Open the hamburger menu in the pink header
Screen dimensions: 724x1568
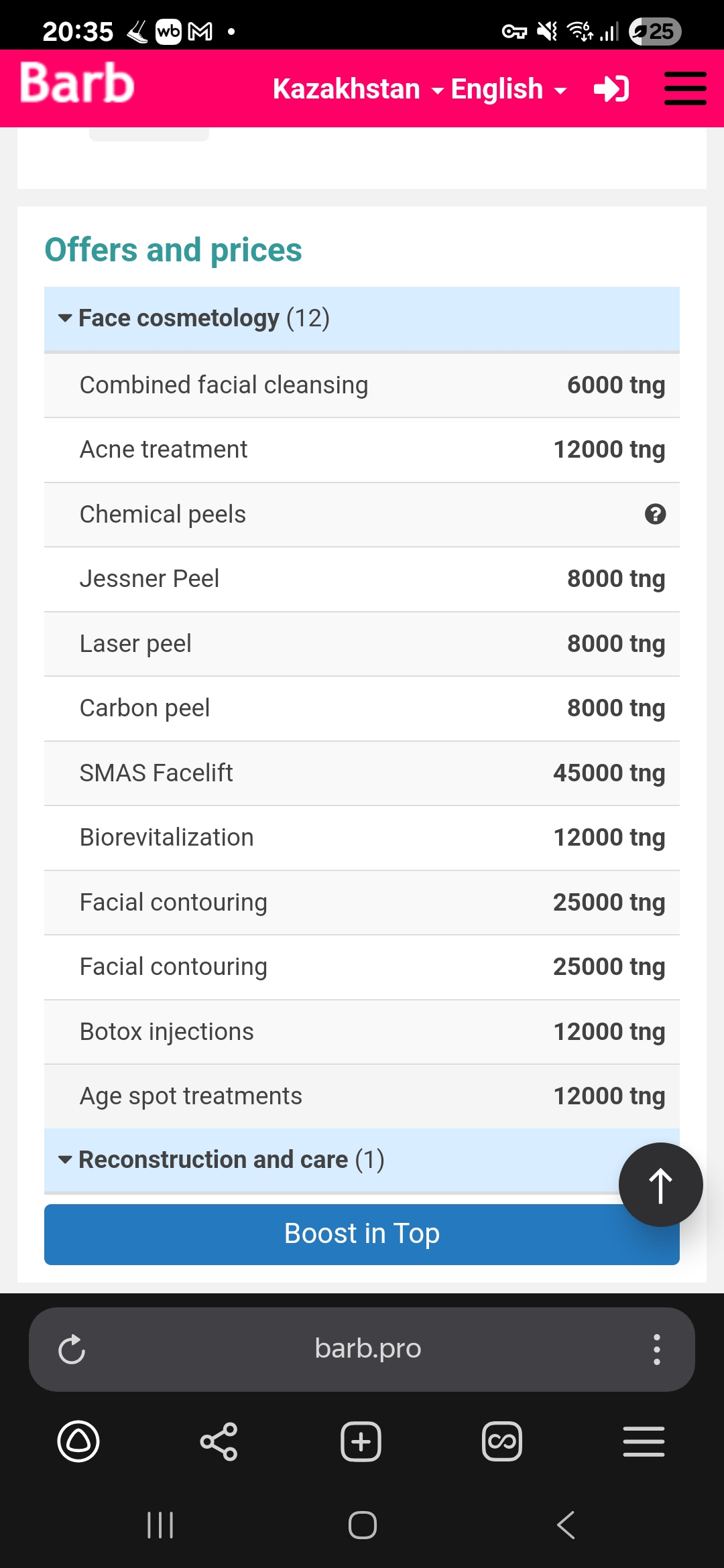coord(685,88)
